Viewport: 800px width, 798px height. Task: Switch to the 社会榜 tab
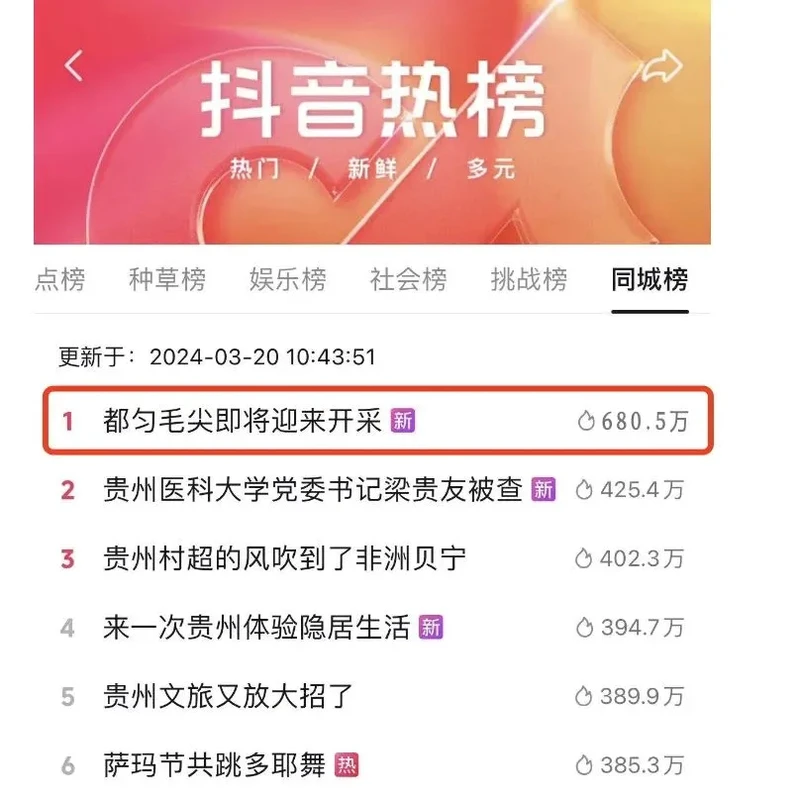[408, 279]
